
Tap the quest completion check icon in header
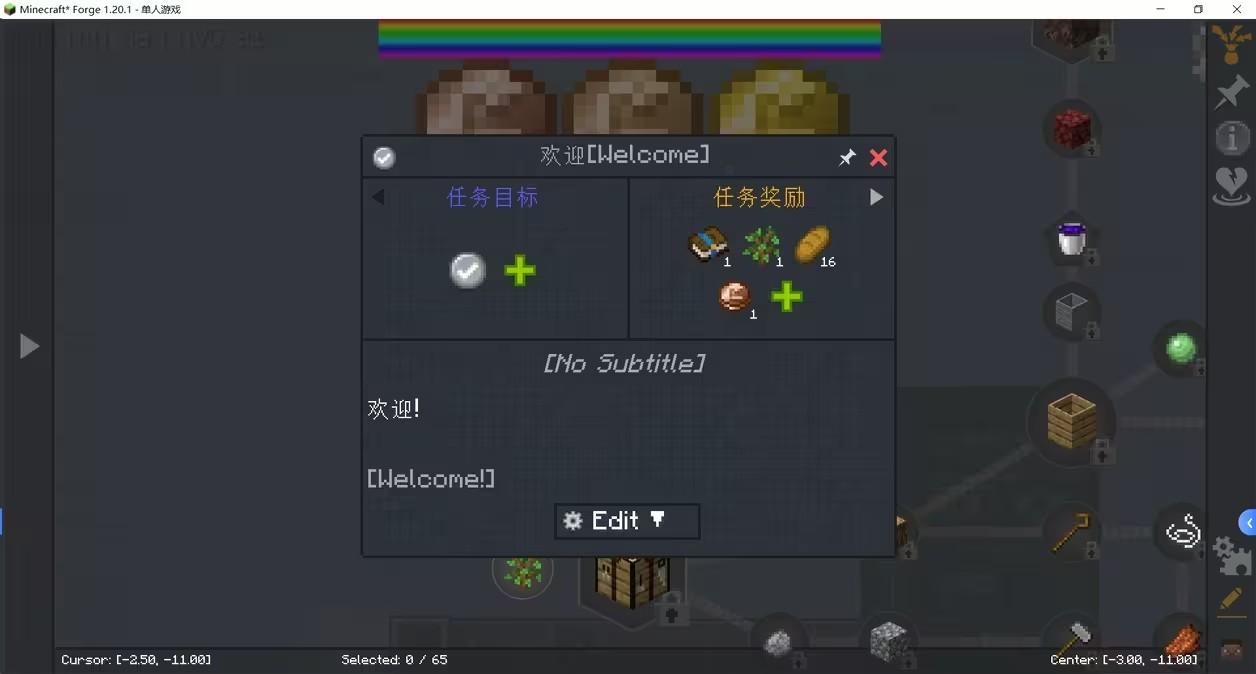[x=384, y=157]
